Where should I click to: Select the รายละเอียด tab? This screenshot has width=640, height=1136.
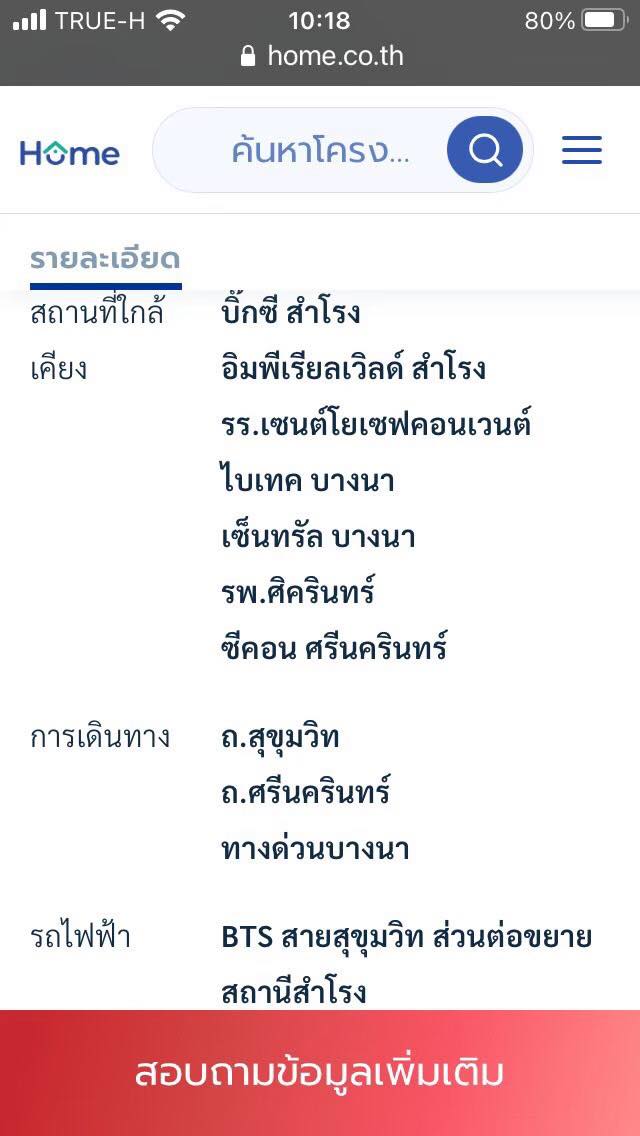click(x=106, y=259)
